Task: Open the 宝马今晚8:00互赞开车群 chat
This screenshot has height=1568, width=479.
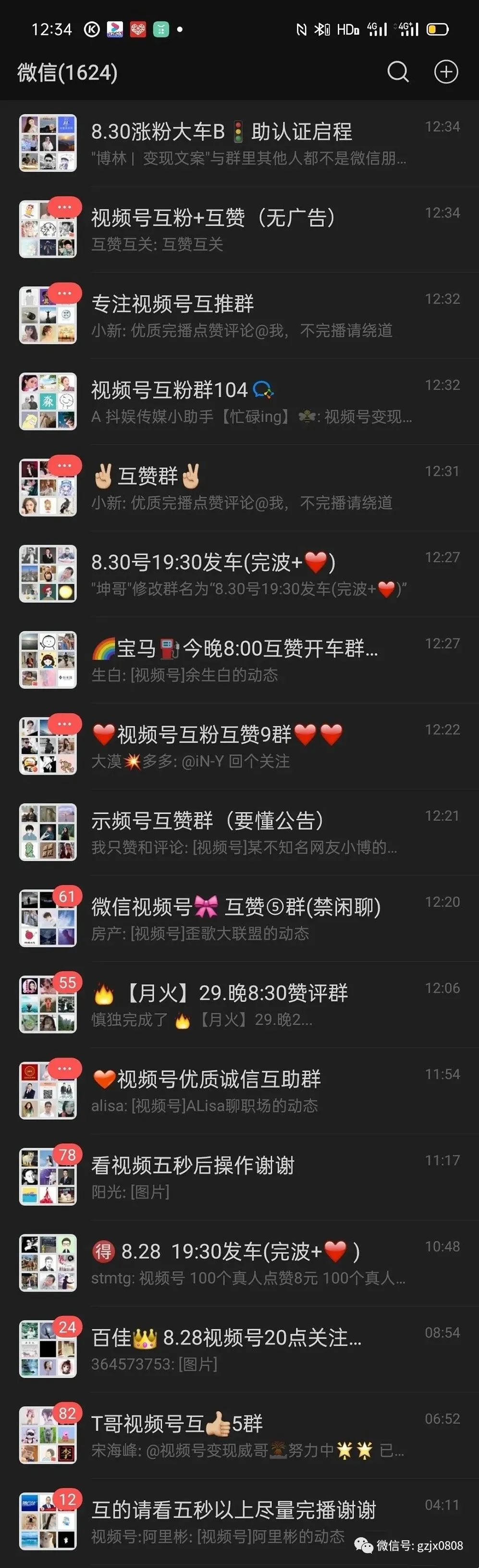Action: tap(244, 661)
